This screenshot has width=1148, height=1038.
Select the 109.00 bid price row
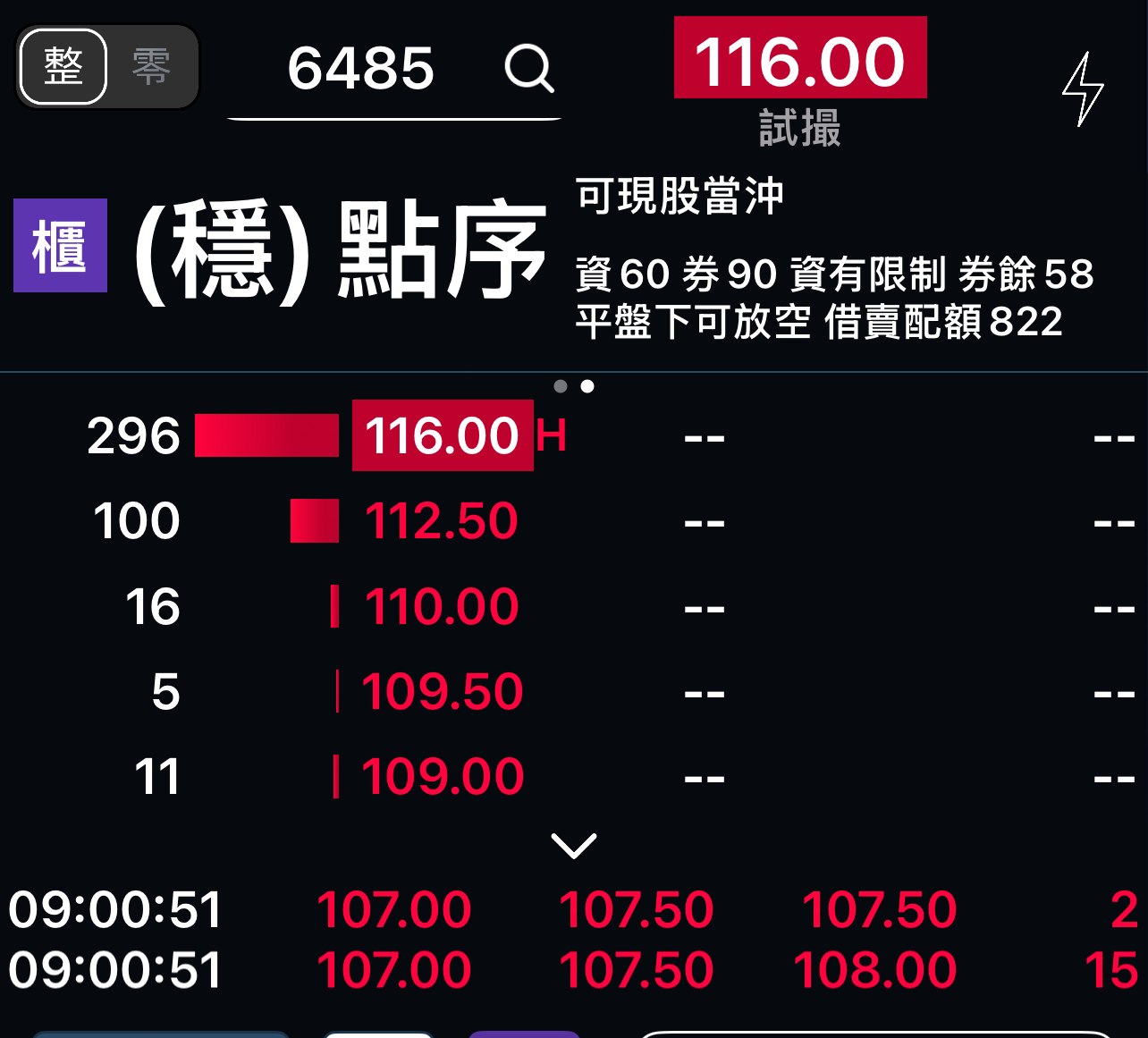point(441,776)
